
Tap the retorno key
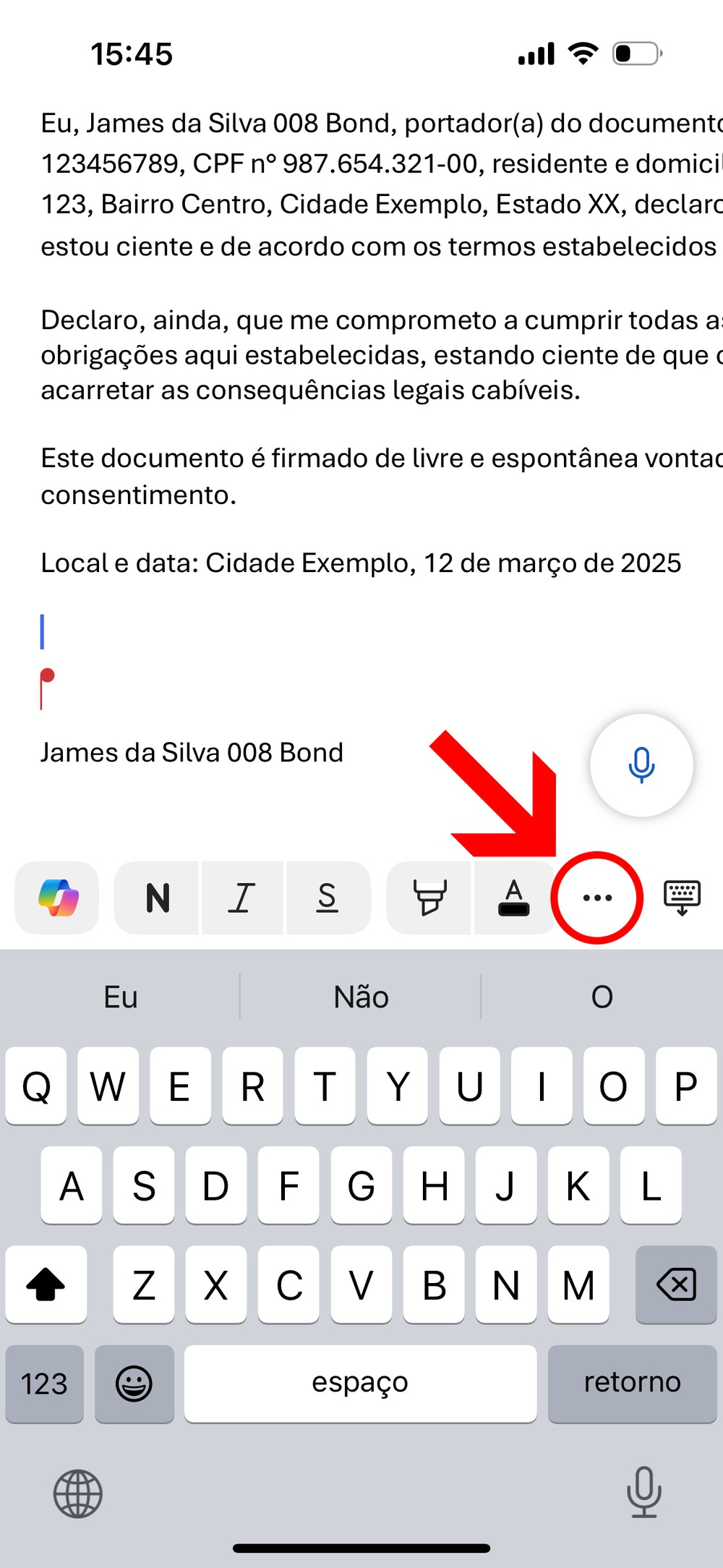click(632, 1384)
